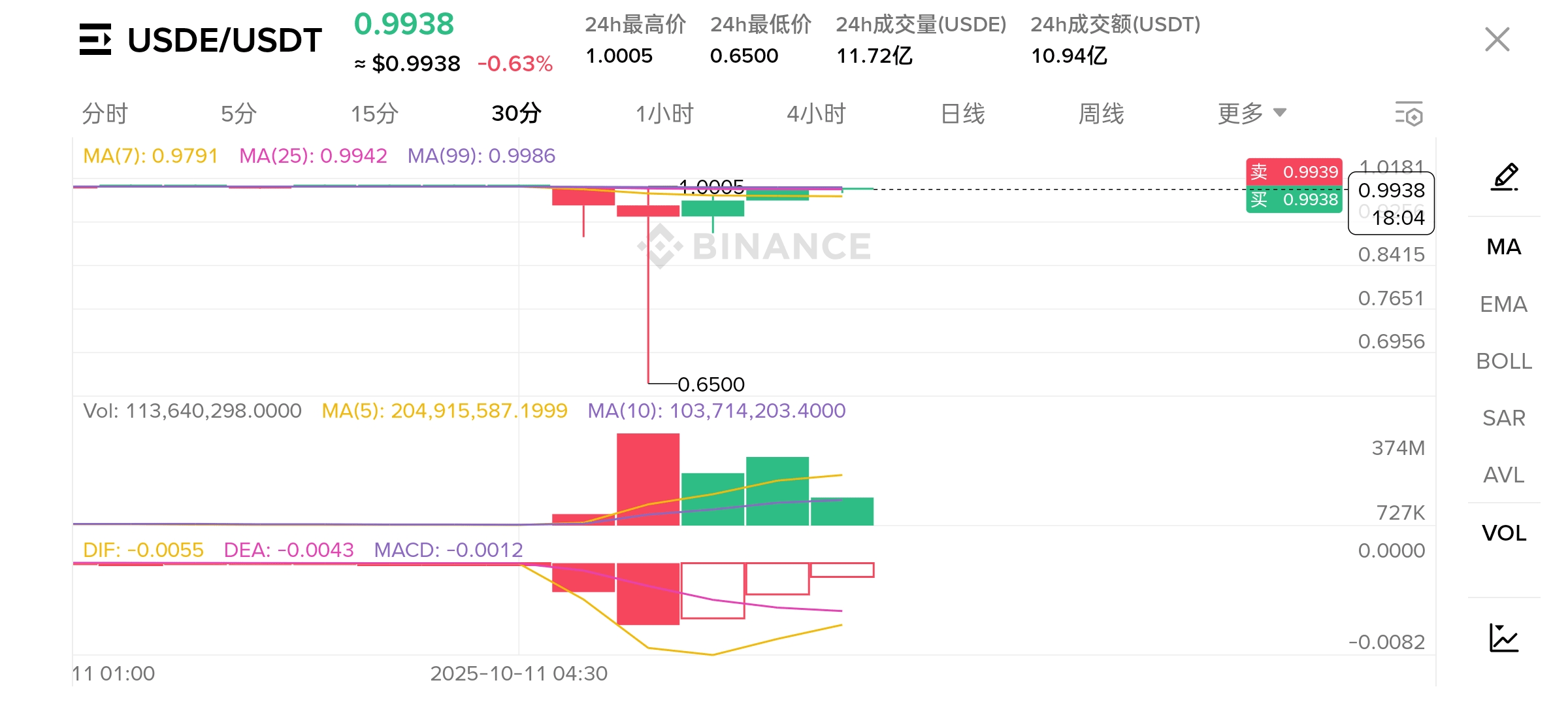Select the 5分 interval
This screenshot has width=1568, height=706.
pyautogui.click(x=238, y=114)
